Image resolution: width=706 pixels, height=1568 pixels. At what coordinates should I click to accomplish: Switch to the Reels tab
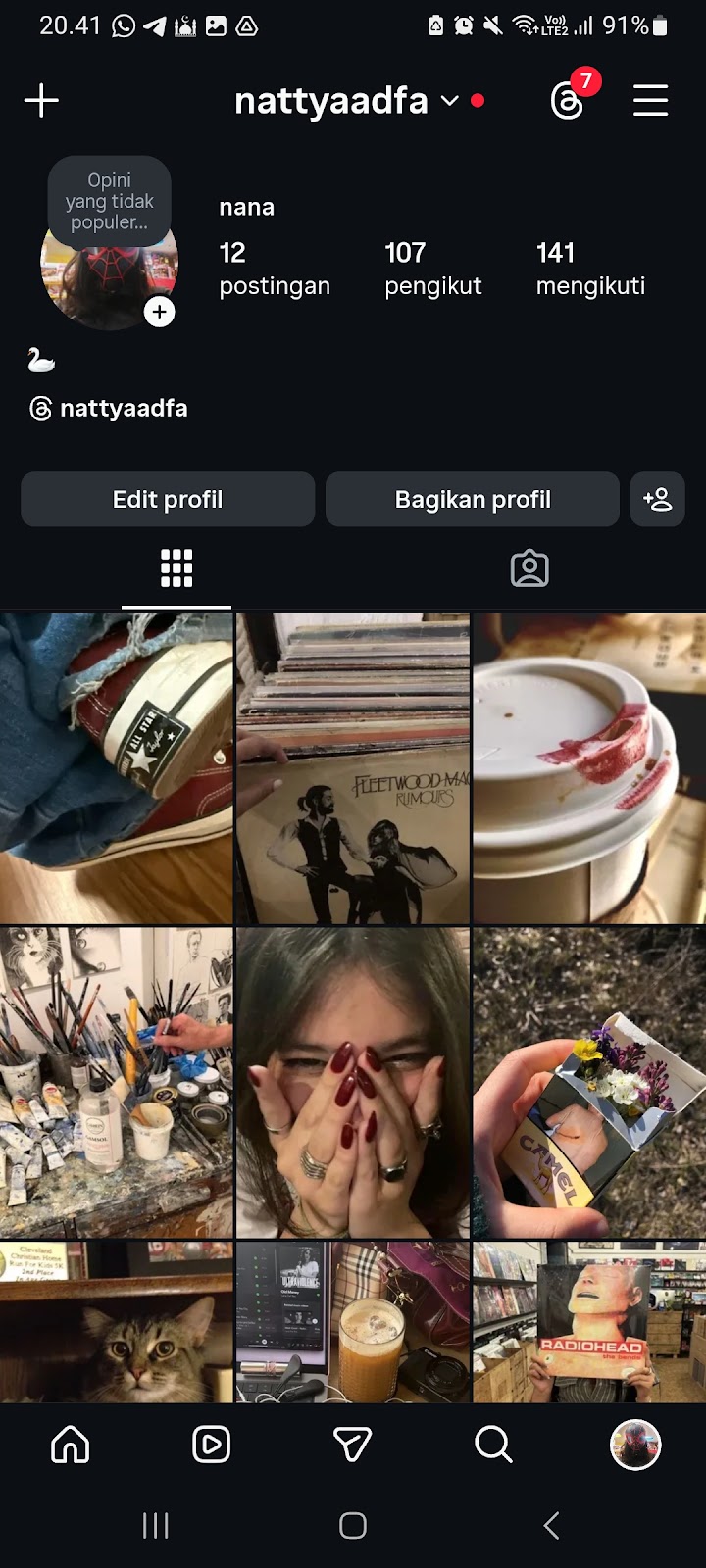pos(212,1445)
